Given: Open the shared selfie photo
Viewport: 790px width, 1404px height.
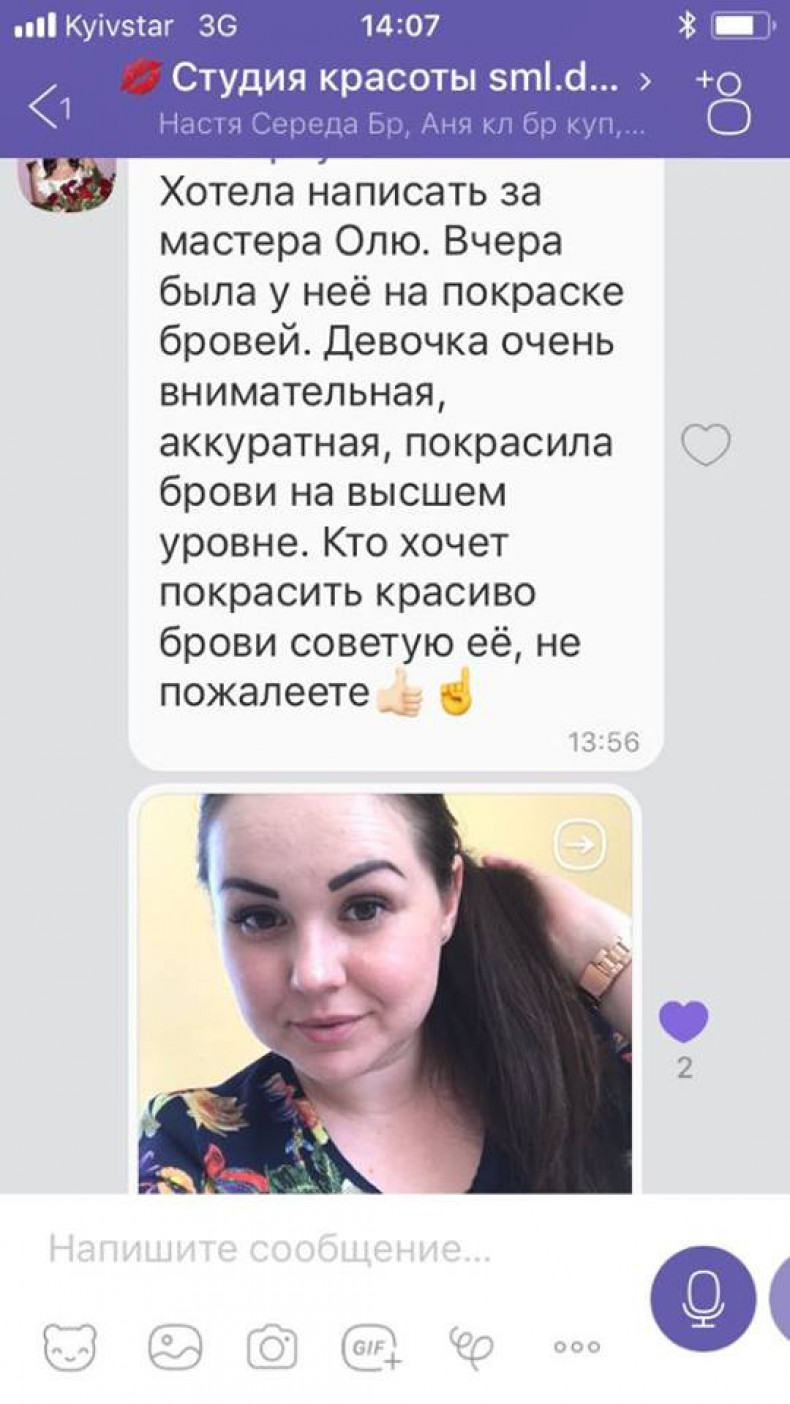Looking at the screenshot, I should 385,990.
